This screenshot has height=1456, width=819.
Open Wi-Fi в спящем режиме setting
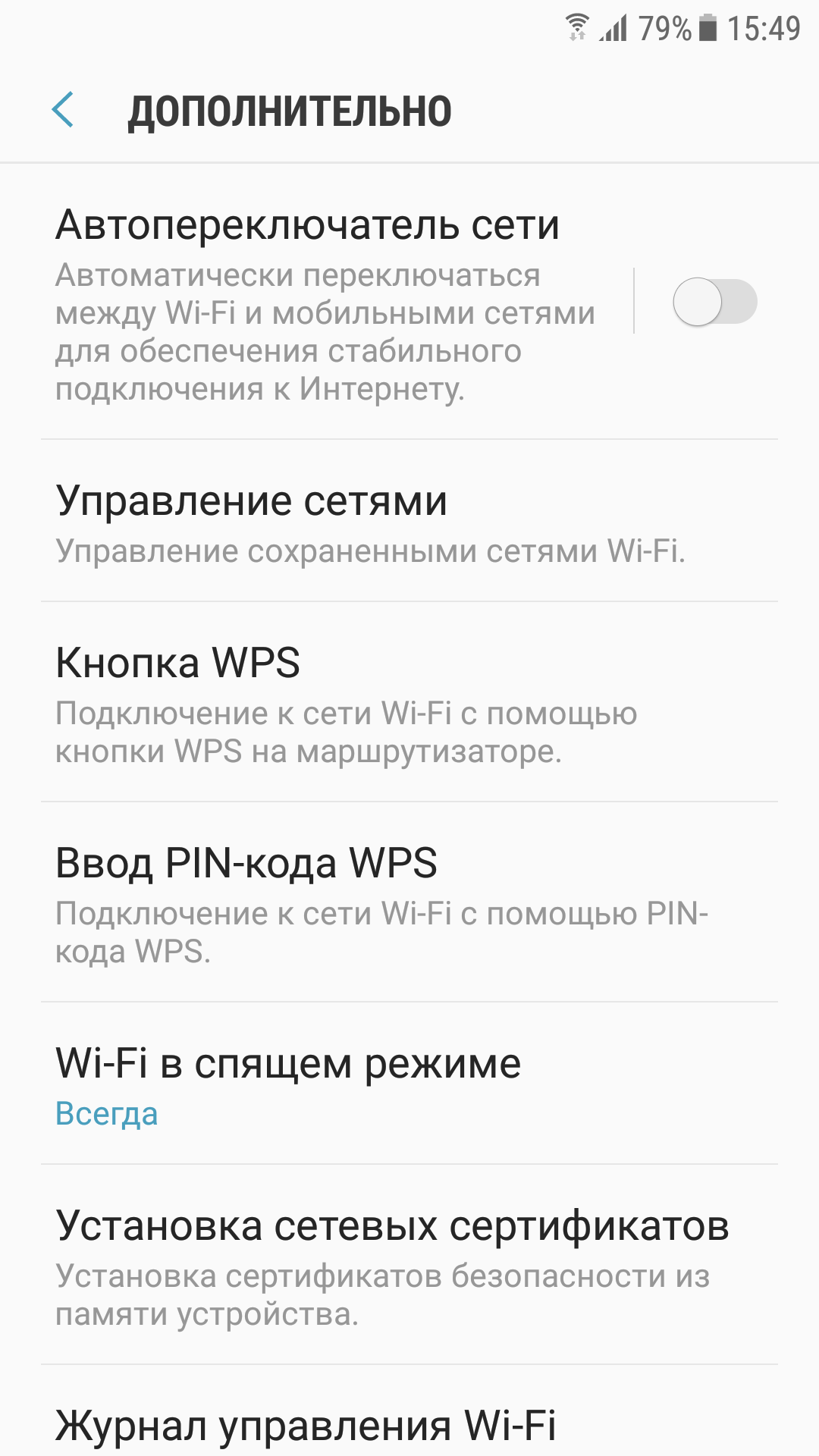(x=409, y=1084)
